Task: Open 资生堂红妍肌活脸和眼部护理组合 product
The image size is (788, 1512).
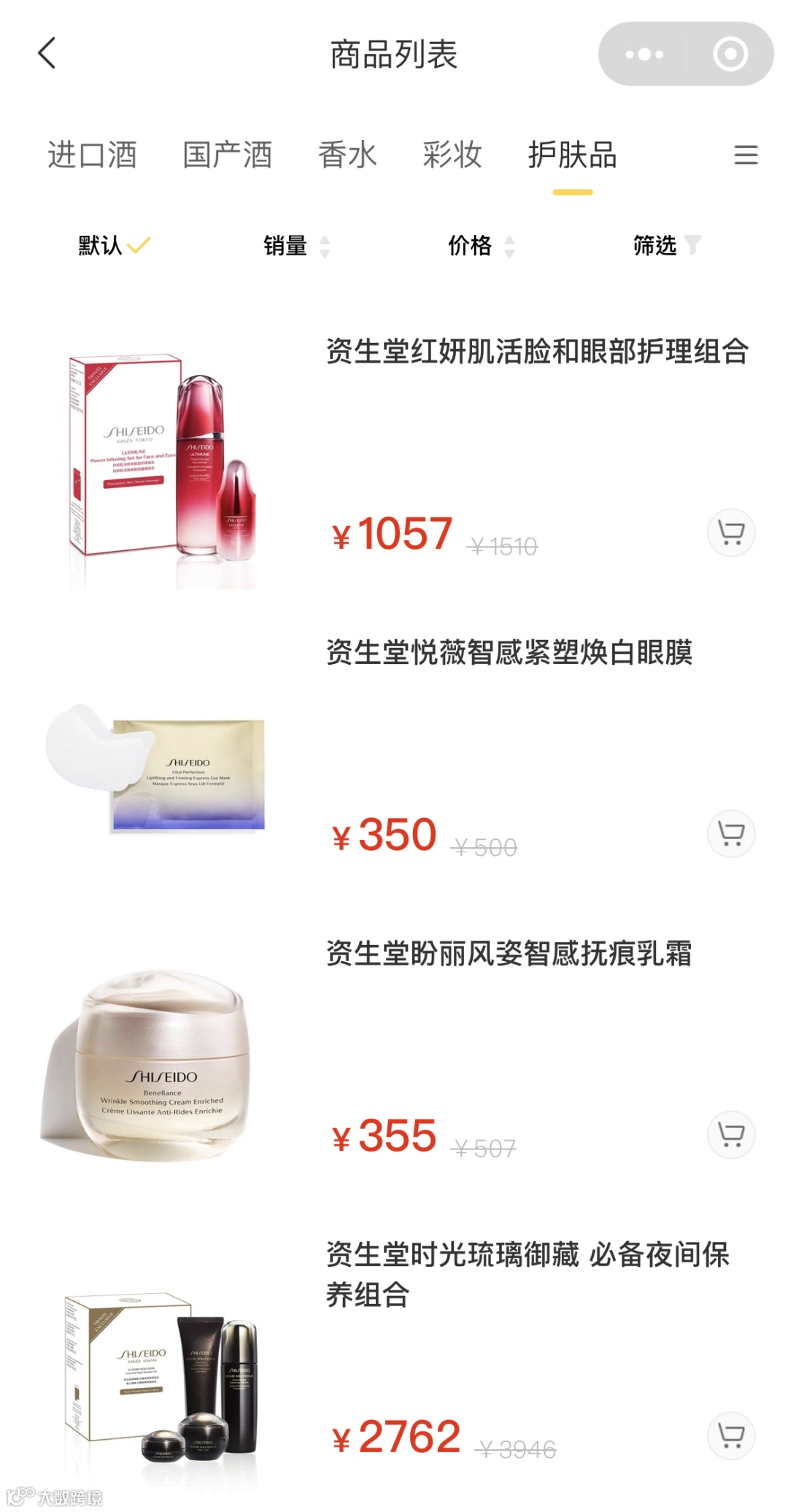Action: 537,351
